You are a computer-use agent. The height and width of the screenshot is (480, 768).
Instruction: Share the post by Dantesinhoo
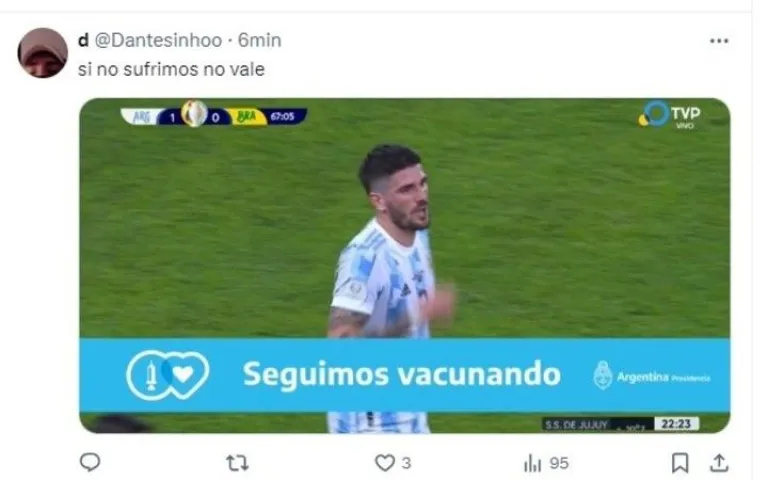coord(718,462)
